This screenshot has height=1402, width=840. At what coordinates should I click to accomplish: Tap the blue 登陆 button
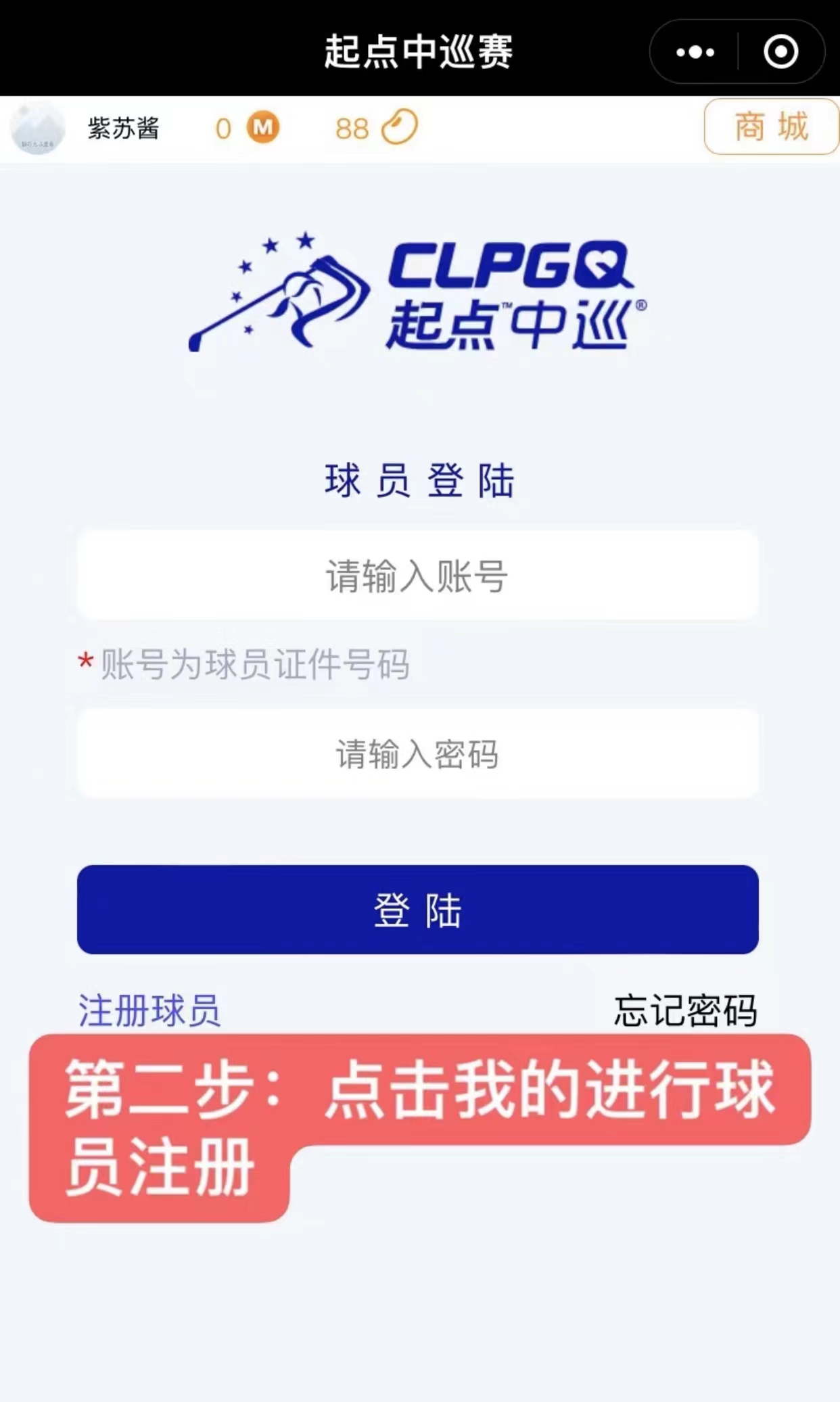(417, 910)
